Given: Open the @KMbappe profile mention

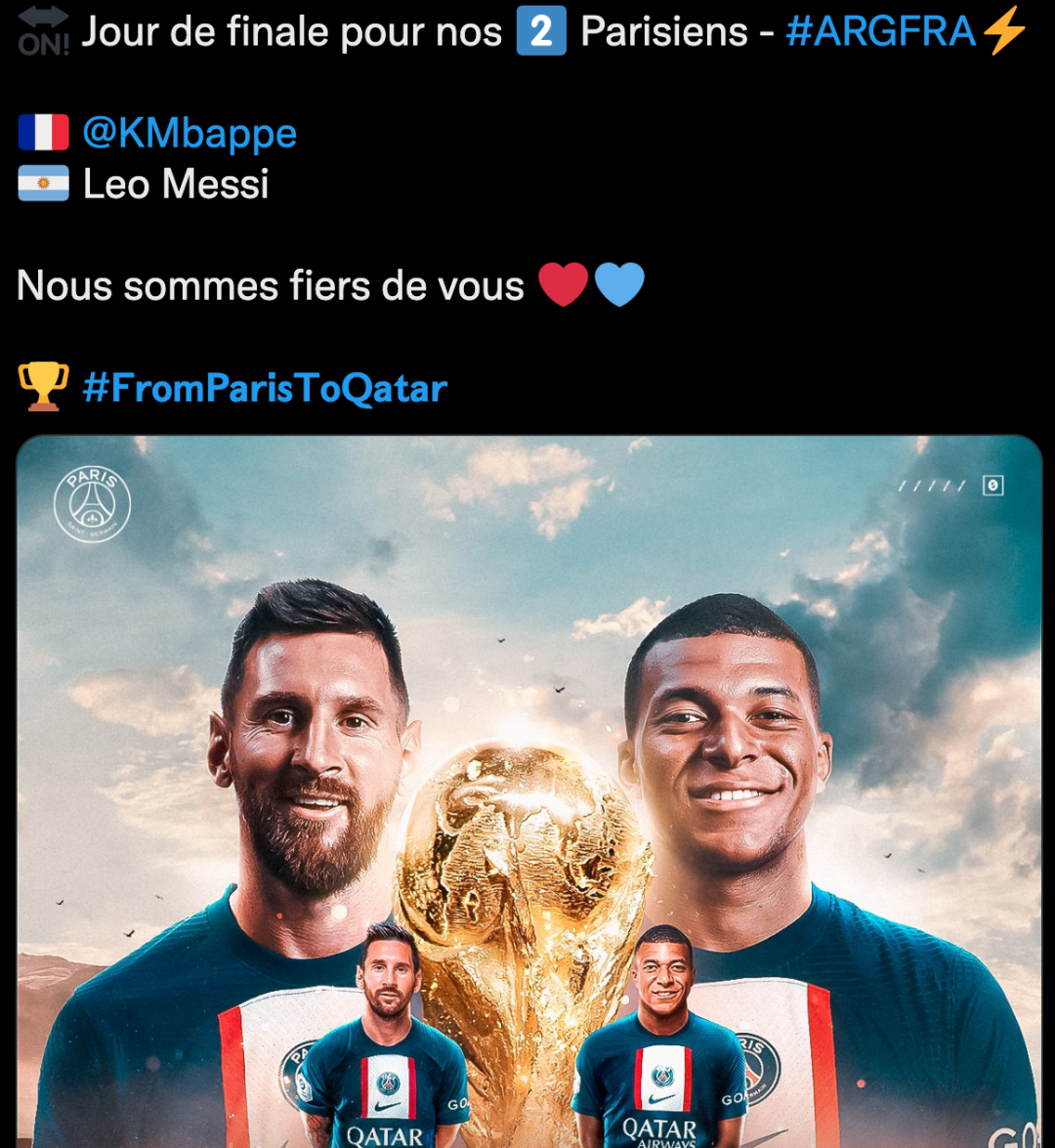Looking at the screenshot, I should pyautogui.click(x=190, y=133).
